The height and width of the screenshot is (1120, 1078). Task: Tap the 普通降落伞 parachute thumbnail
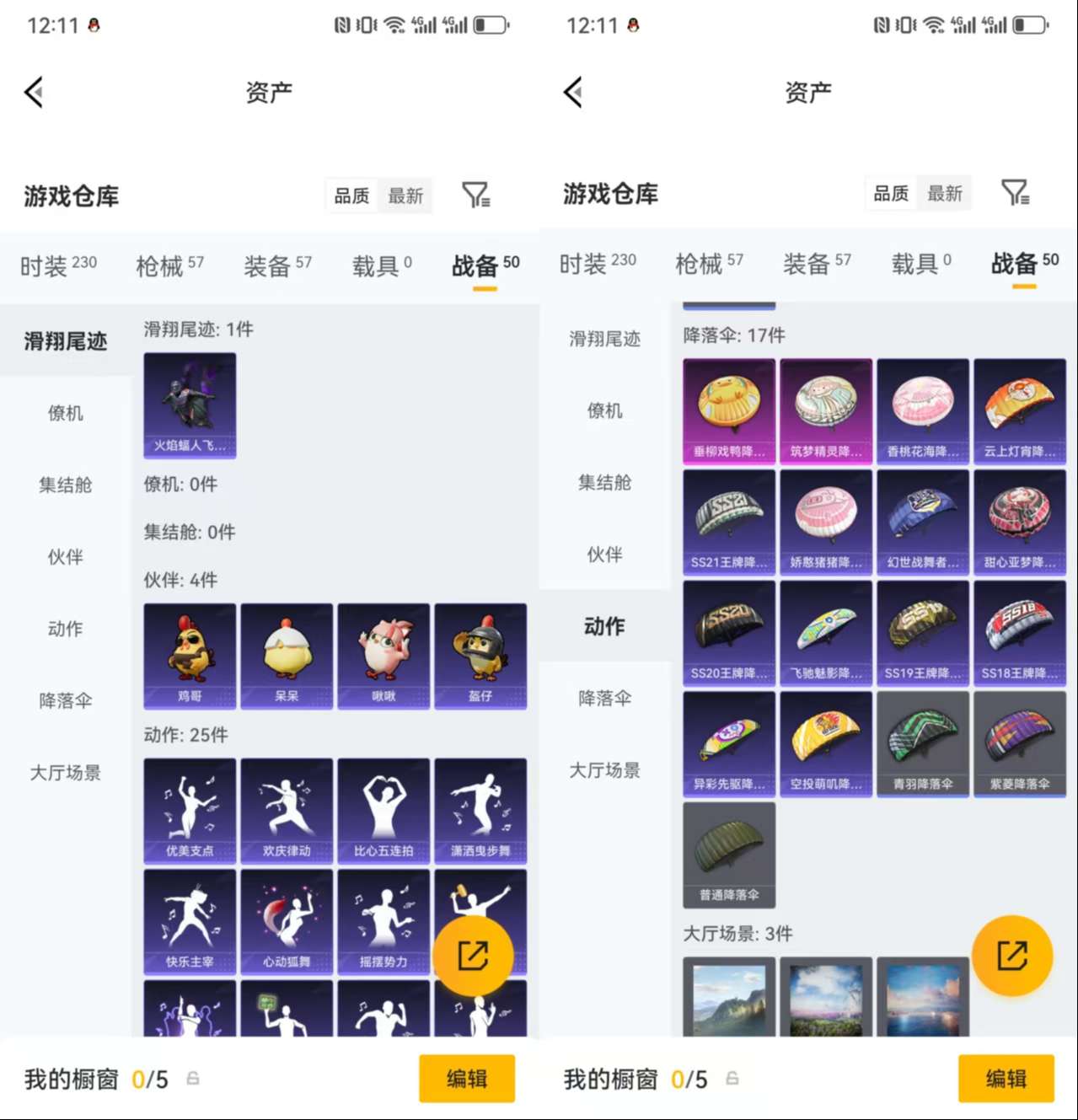coord(728,854)
